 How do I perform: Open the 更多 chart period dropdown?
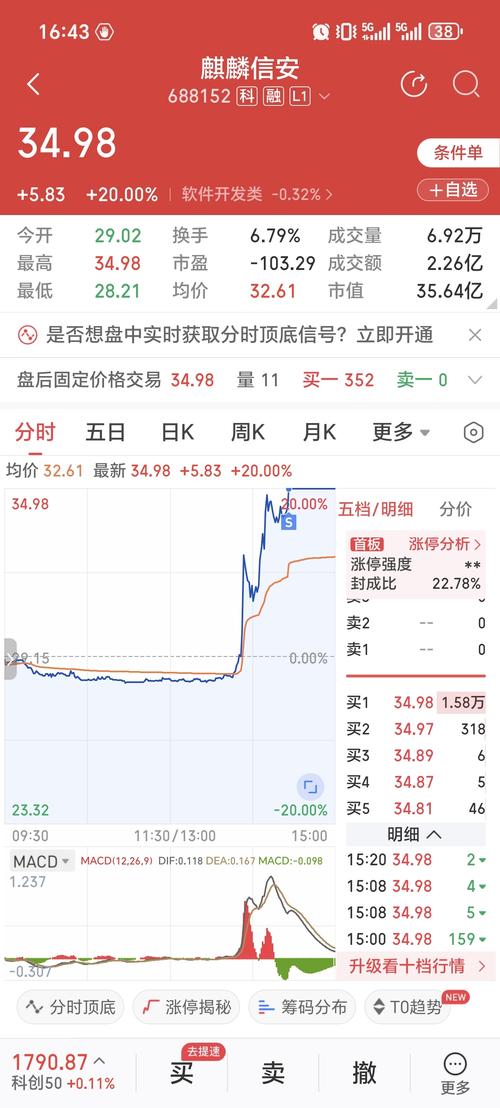click(400, 432)
